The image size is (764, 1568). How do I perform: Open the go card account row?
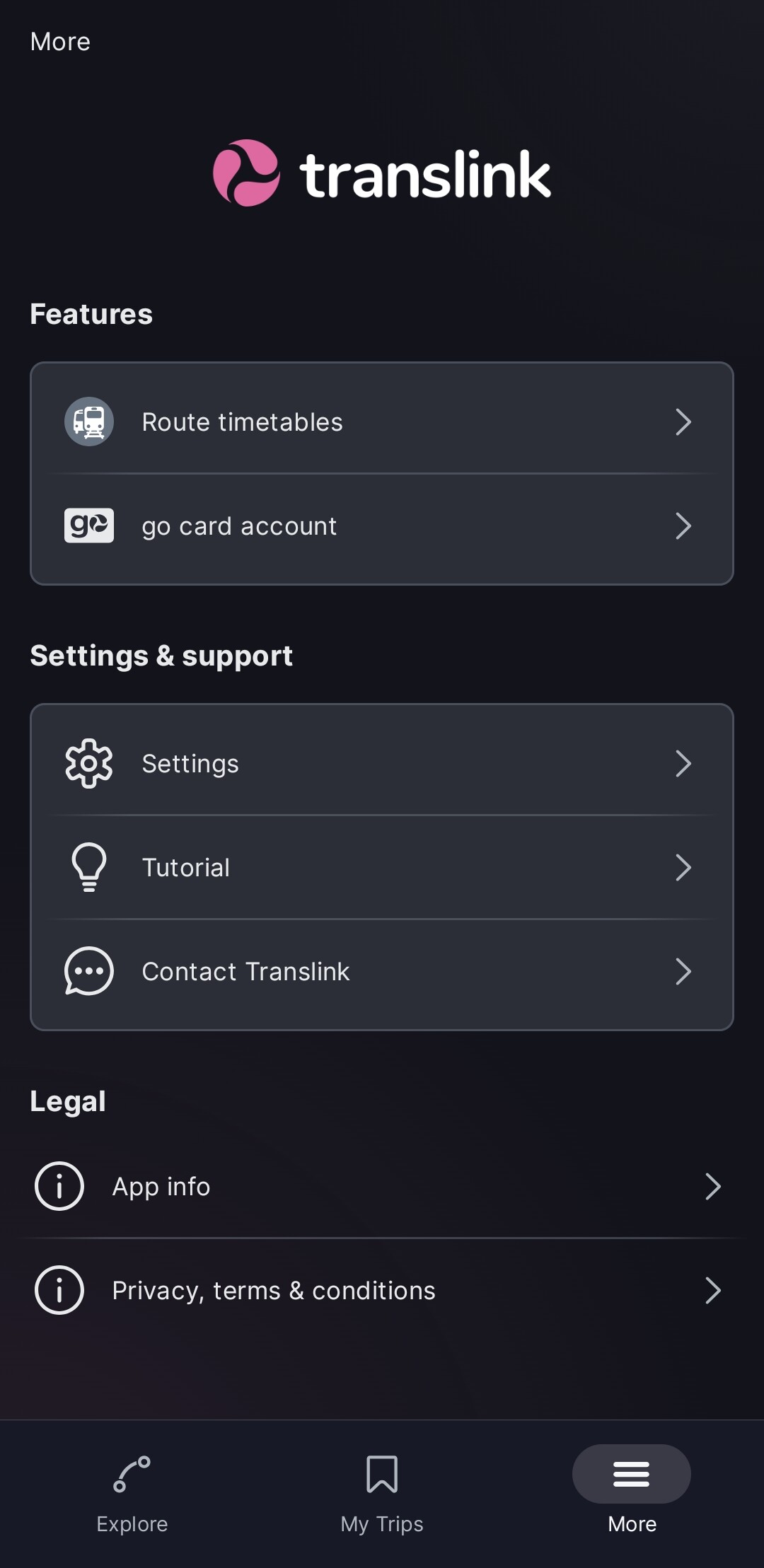coord(382,526)
